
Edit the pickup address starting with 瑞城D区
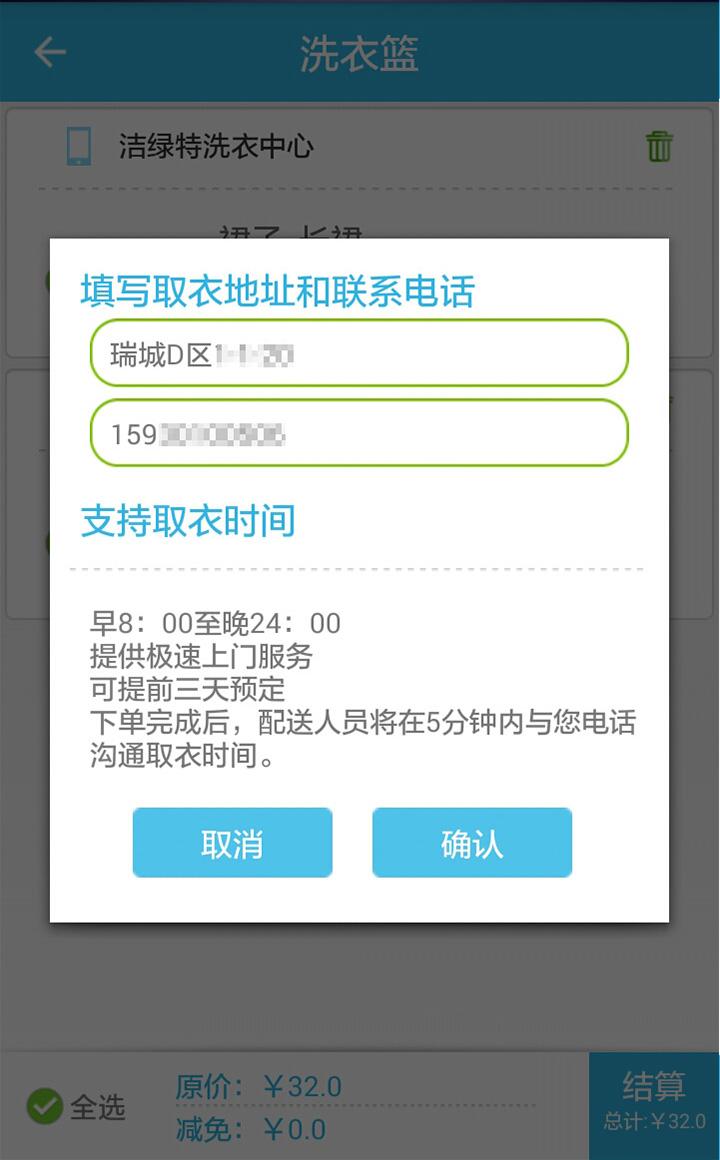360,353
